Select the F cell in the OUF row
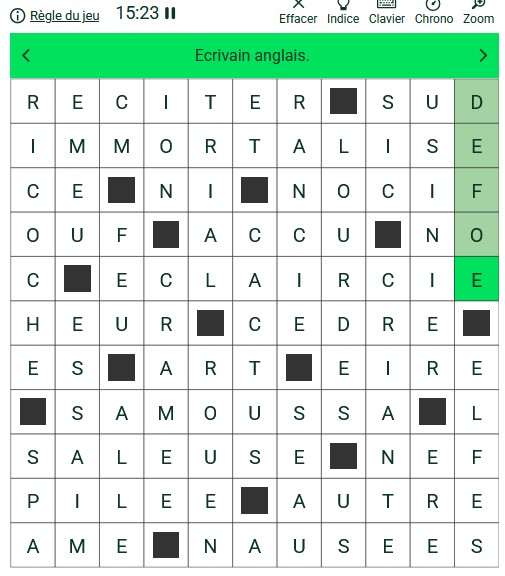The image size is (505, 576). coord(122,235)
